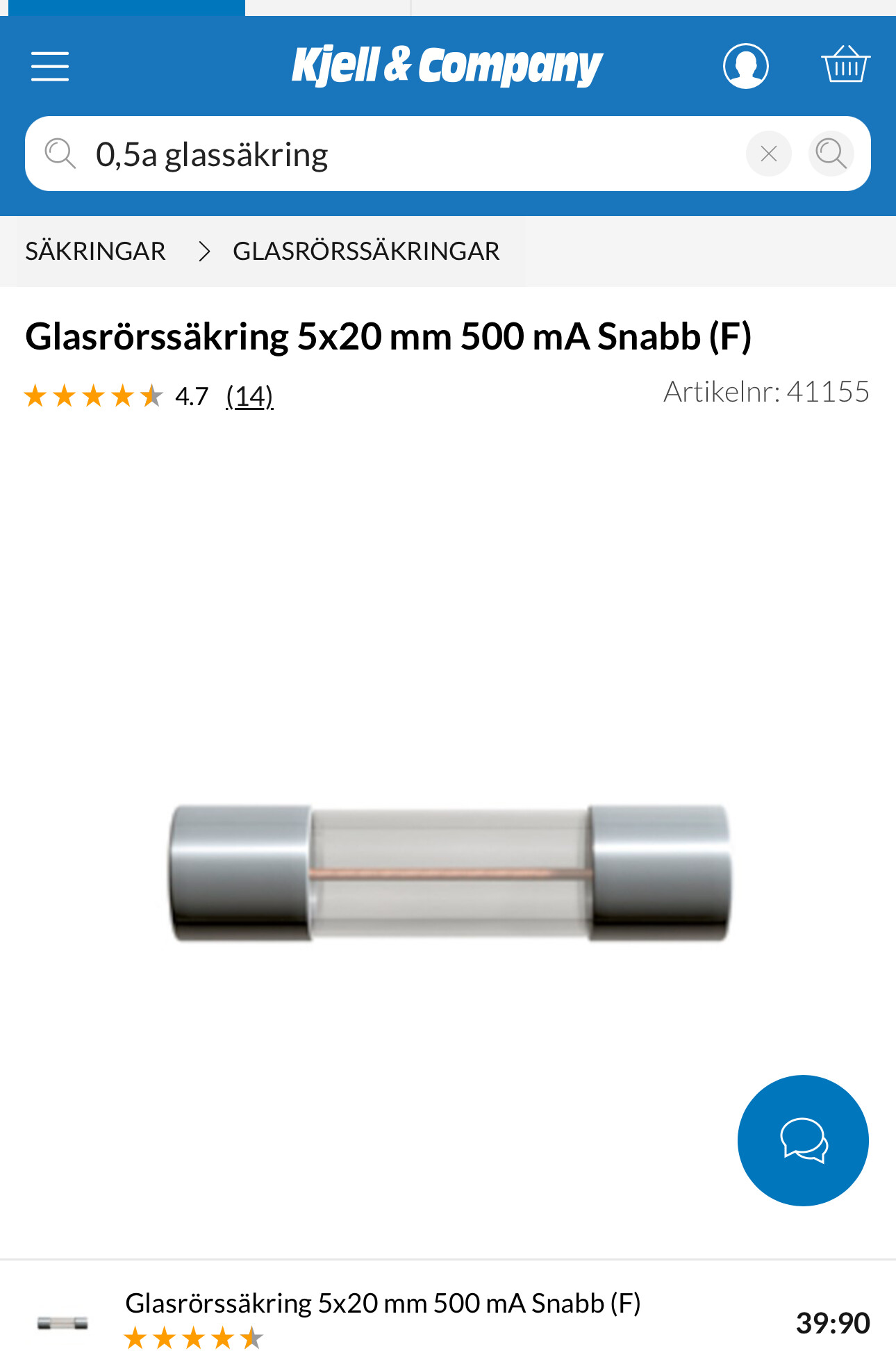Open the 14 reviews link
896x1371 pixels.
[249, 396]
